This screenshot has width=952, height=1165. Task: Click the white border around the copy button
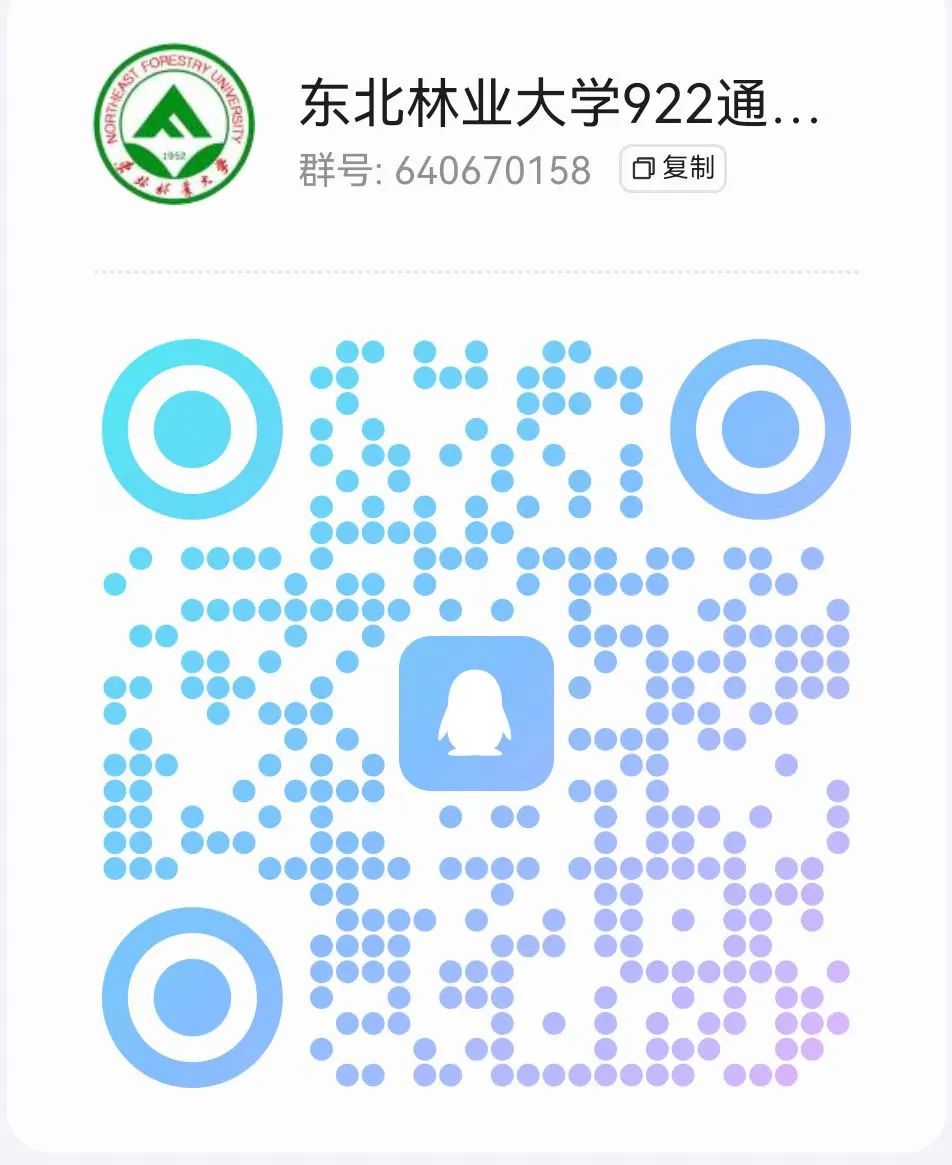[x=673, y=145]
